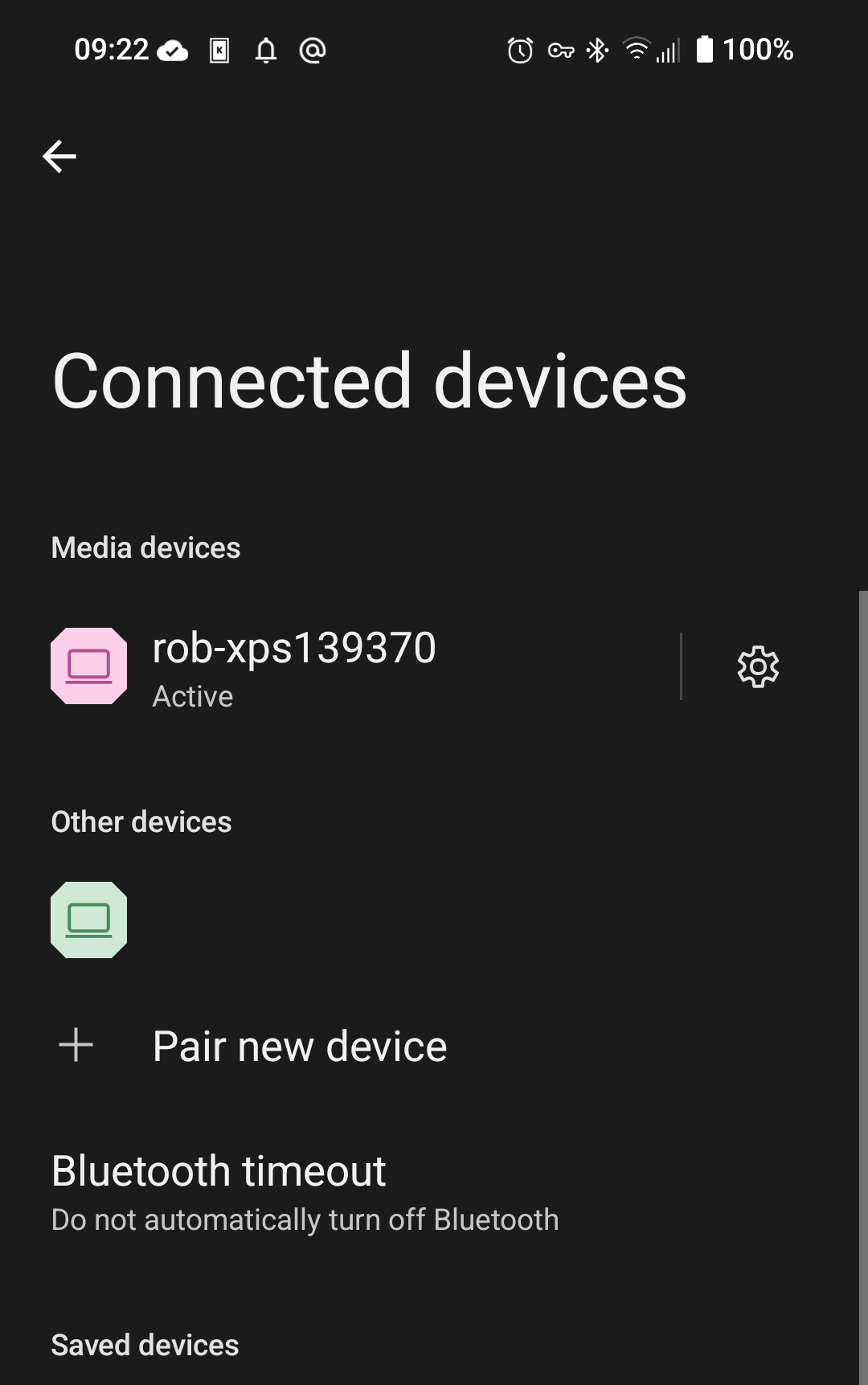The width and height of the screenshot is (868, 1385).
Task: Tap the back arrow
Action: point(59,156)
